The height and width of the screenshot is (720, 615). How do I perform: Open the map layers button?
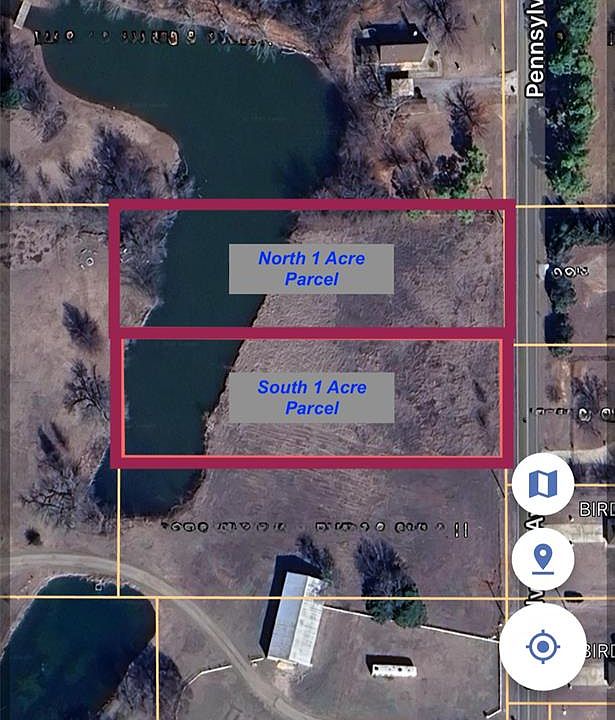pos(542,484)
